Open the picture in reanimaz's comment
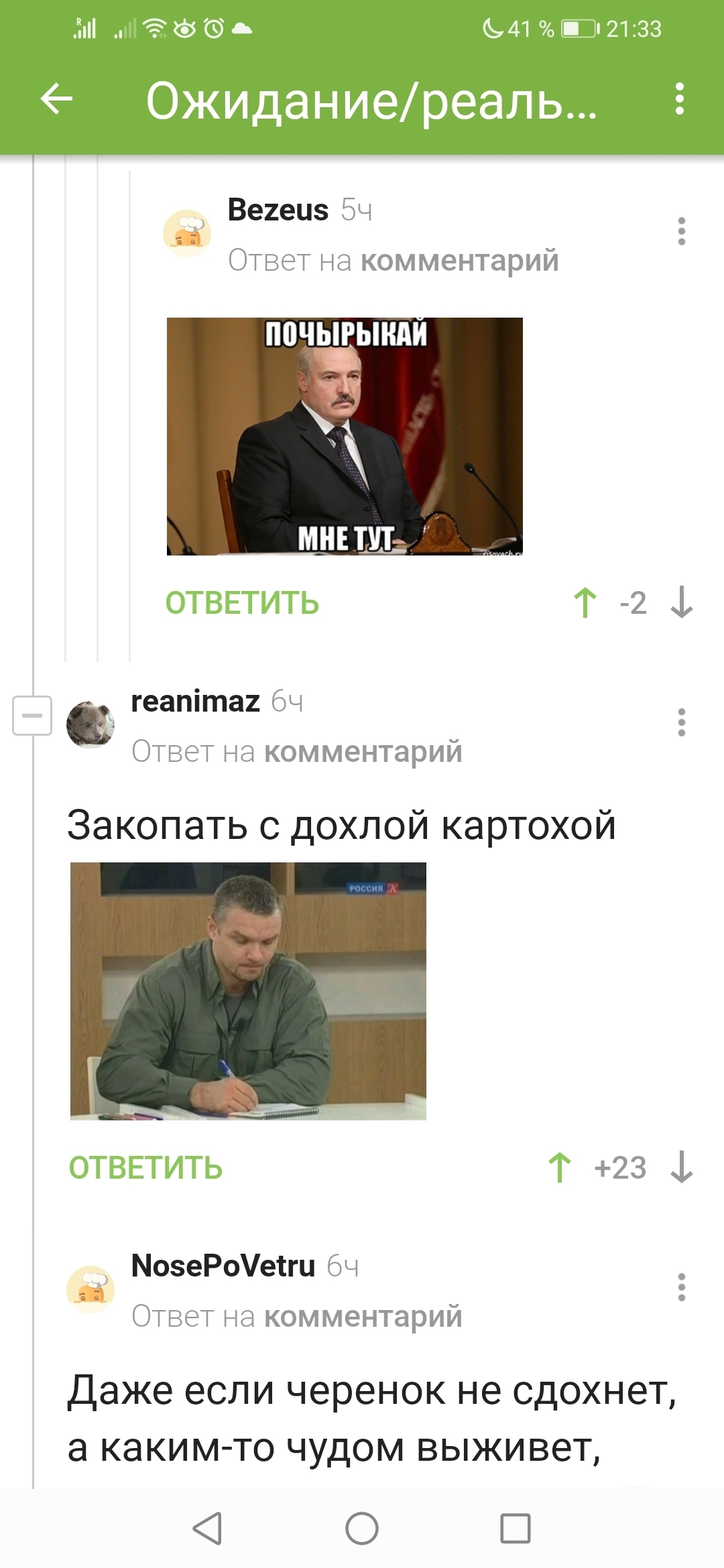This screenshot has width=724, height=1568. click(248, 991)
